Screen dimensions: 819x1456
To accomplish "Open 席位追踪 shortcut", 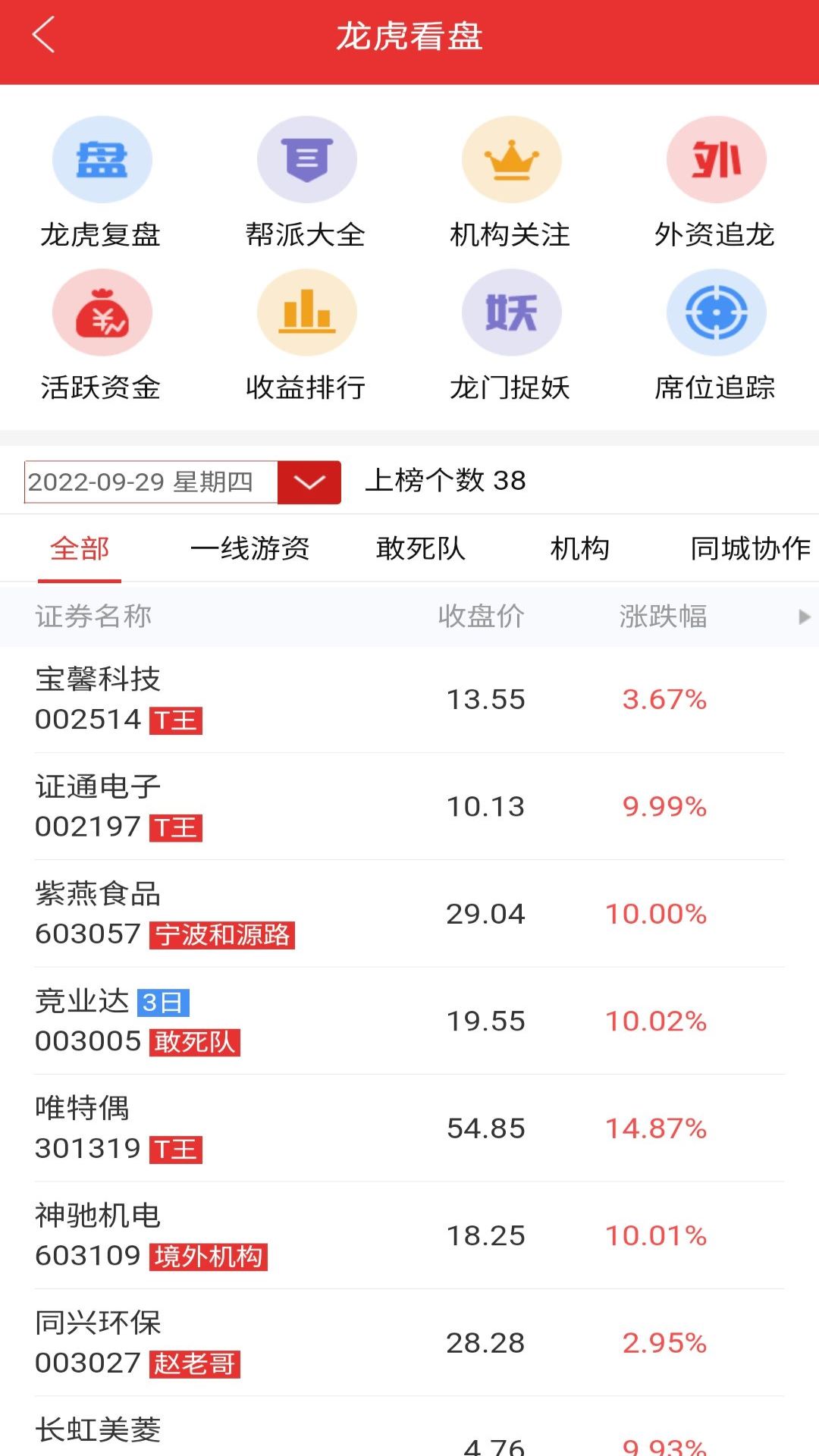I will [x=716, y=335].
